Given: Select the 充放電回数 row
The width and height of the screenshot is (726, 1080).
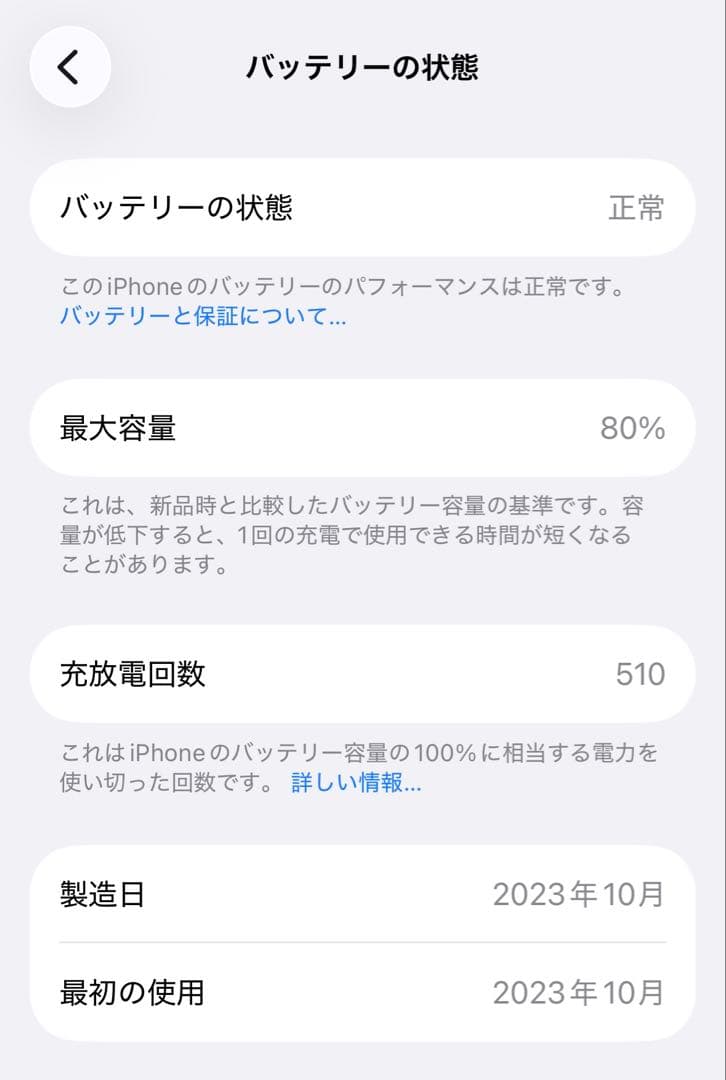Looking at the screenshot, I should 363,673.
